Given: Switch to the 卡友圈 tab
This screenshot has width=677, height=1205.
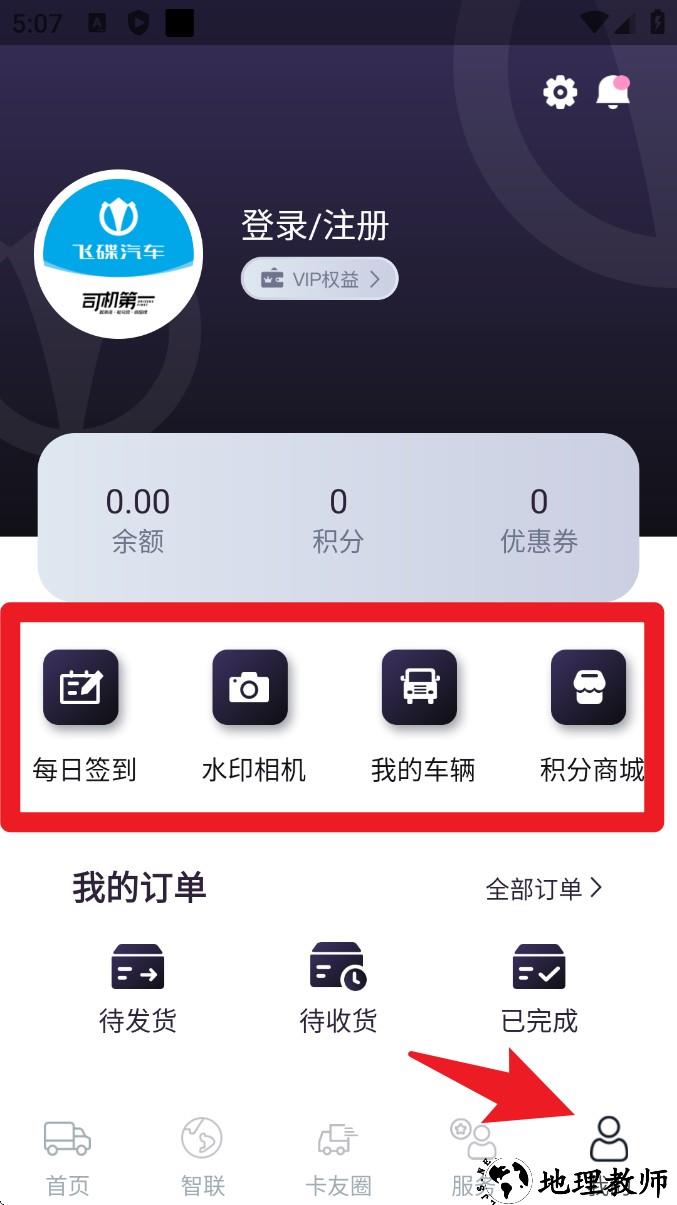Looking at the screenshot, I should point(338,1158).
